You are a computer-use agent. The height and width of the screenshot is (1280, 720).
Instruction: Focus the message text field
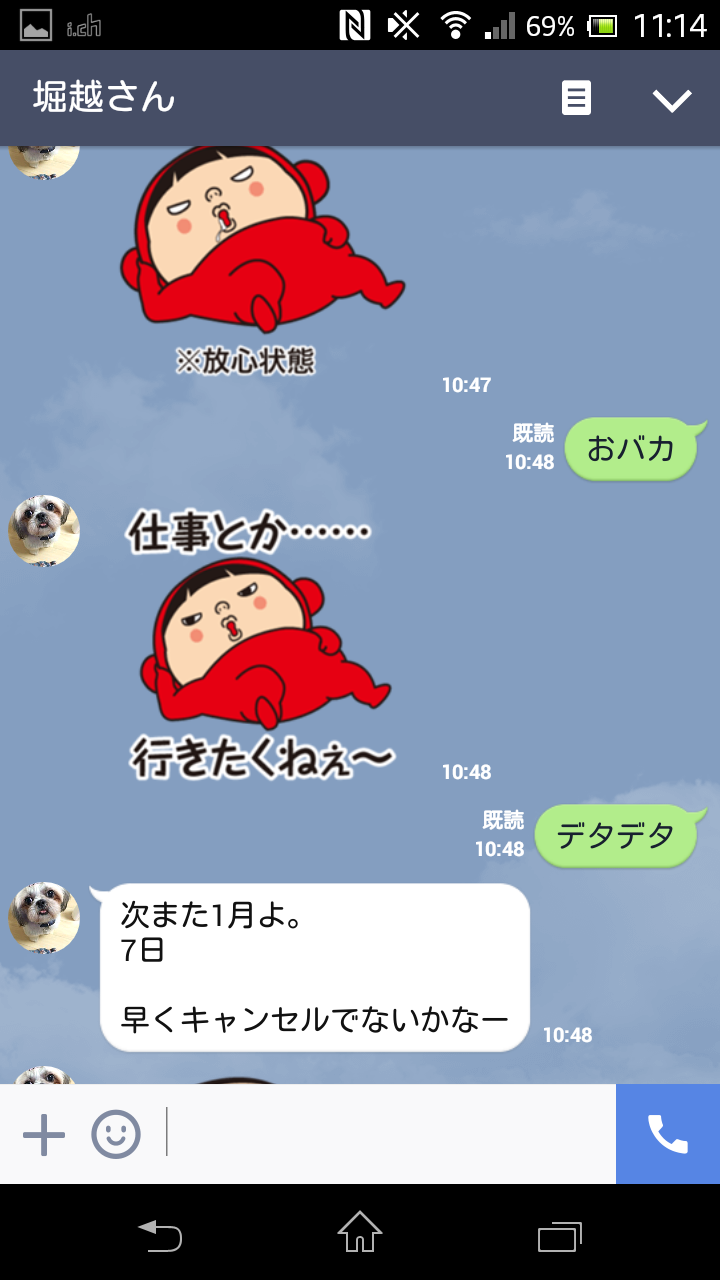[390, 1135]
